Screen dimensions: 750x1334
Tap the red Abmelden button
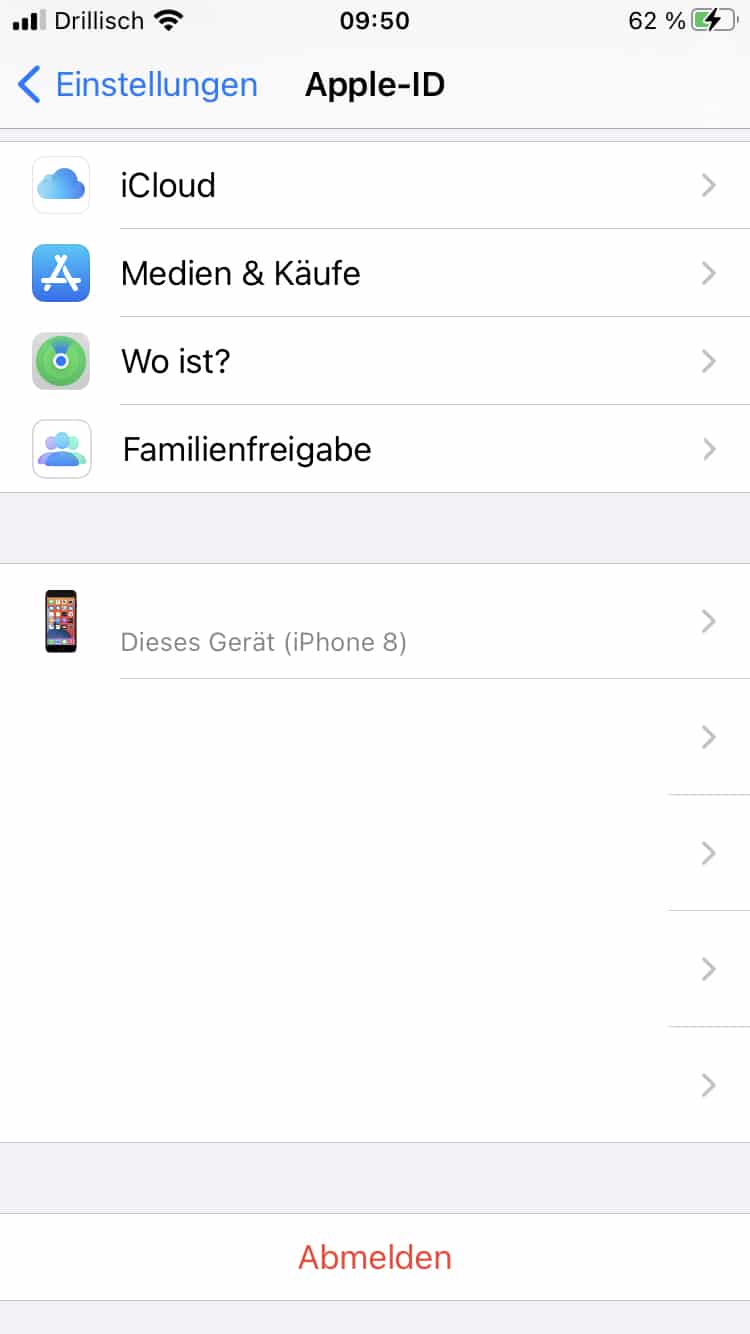pos(375,1257)
